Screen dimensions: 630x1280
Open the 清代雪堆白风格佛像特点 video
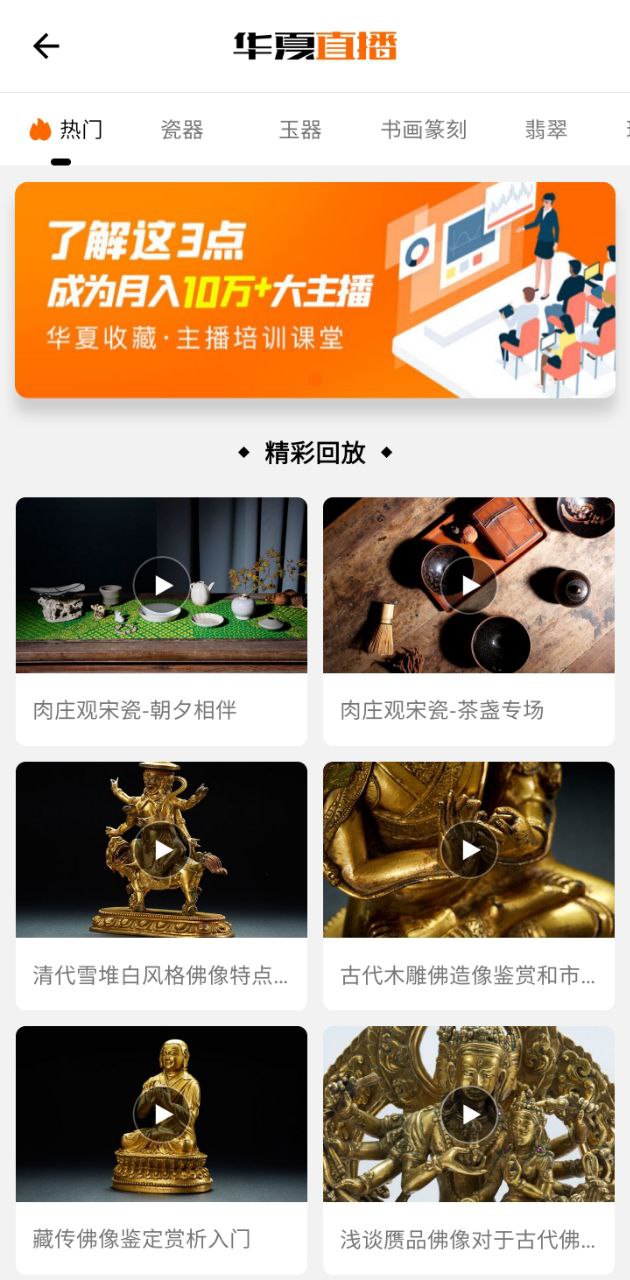coord(161,850)
